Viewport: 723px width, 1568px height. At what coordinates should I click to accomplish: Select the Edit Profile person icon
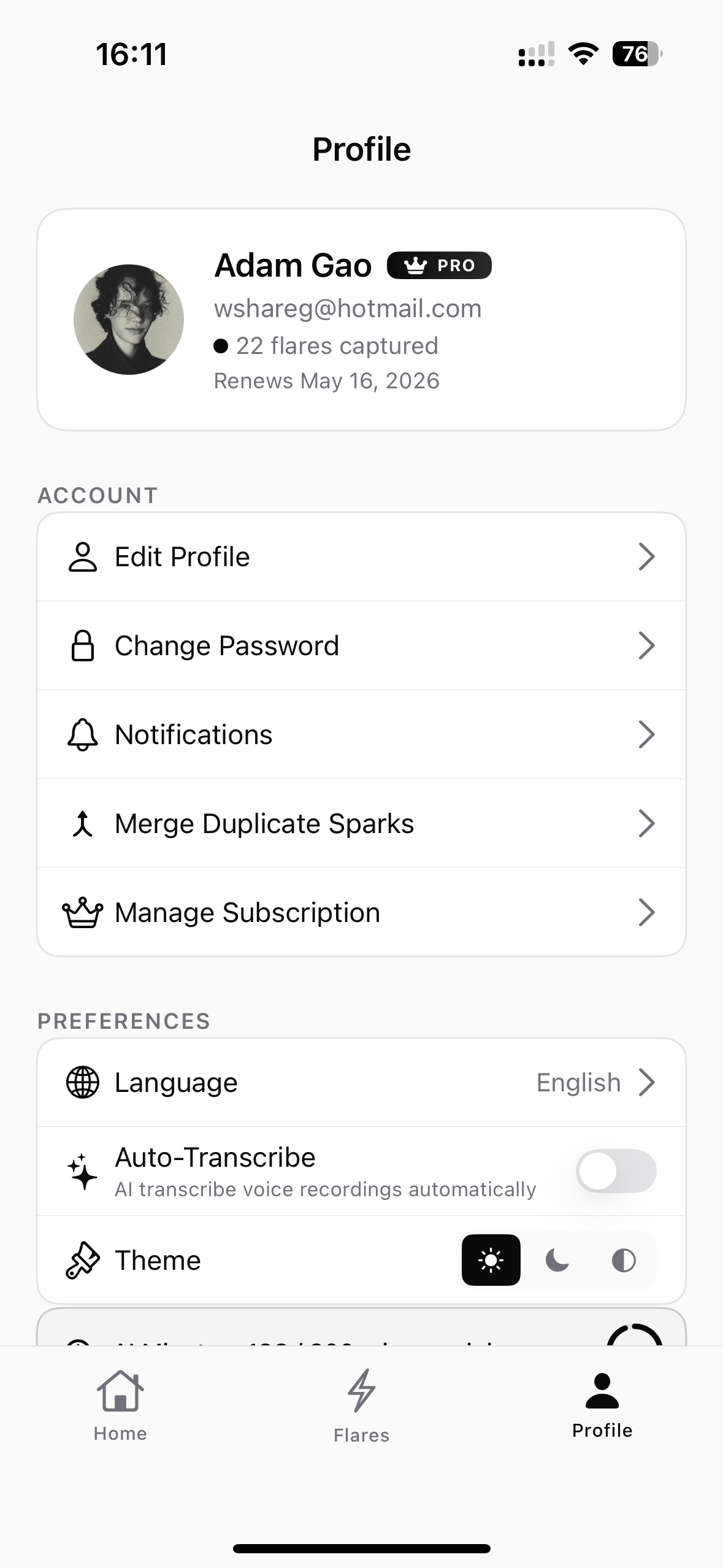click(x=83, y=556)
